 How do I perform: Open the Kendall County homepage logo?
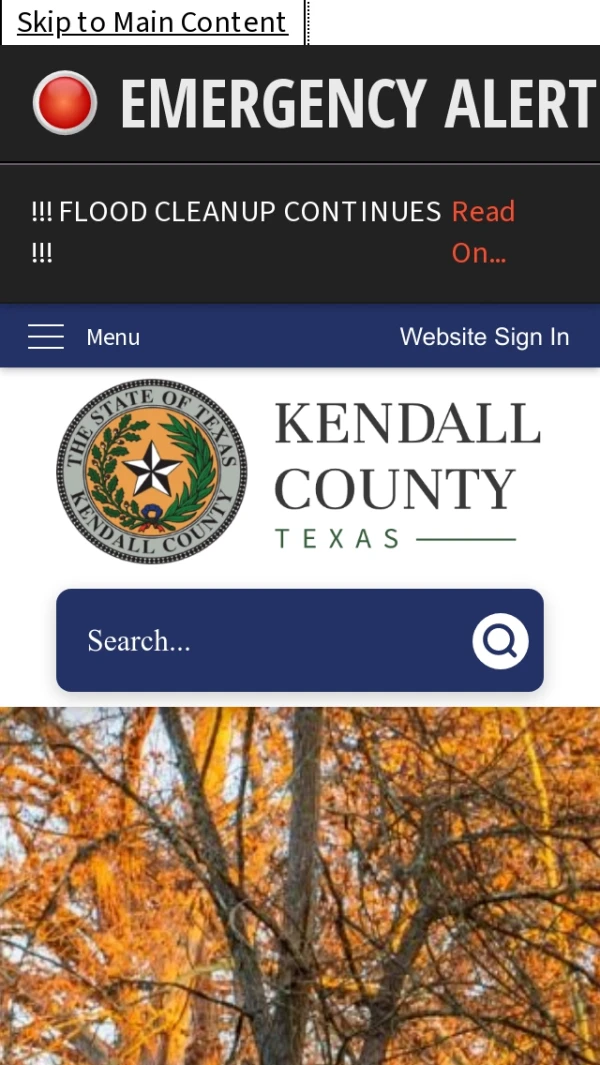(298, 471)
